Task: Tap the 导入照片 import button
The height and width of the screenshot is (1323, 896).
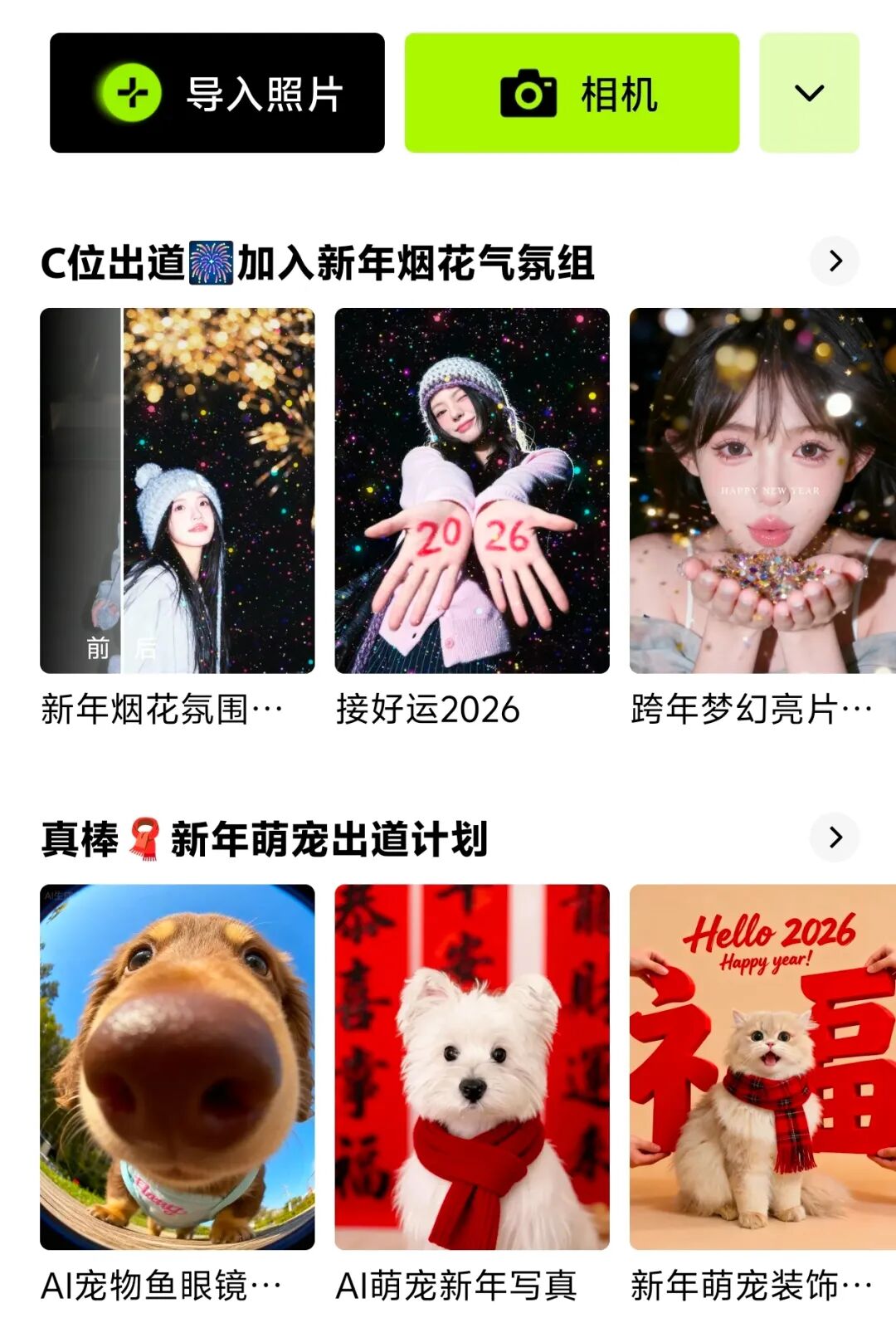Action: (x=217, y=93)
